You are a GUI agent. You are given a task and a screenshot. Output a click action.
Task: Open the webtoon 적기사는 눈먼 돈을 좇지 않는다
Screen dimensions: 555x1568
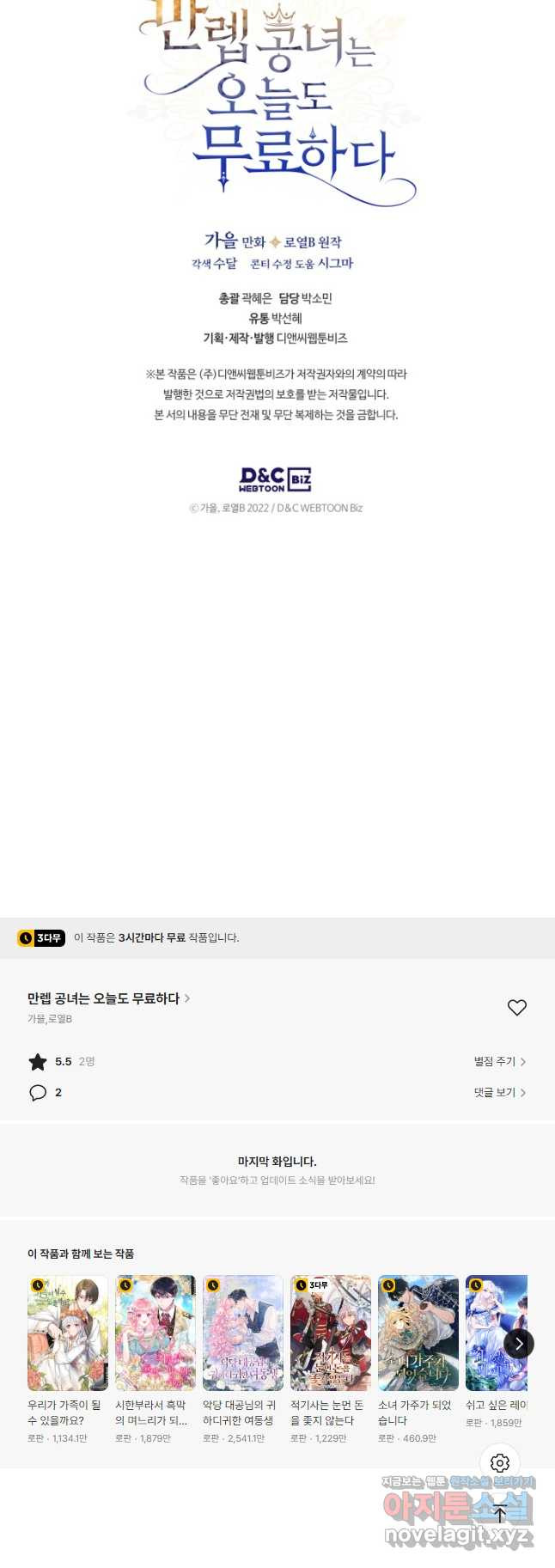[x=331, y=1333]
